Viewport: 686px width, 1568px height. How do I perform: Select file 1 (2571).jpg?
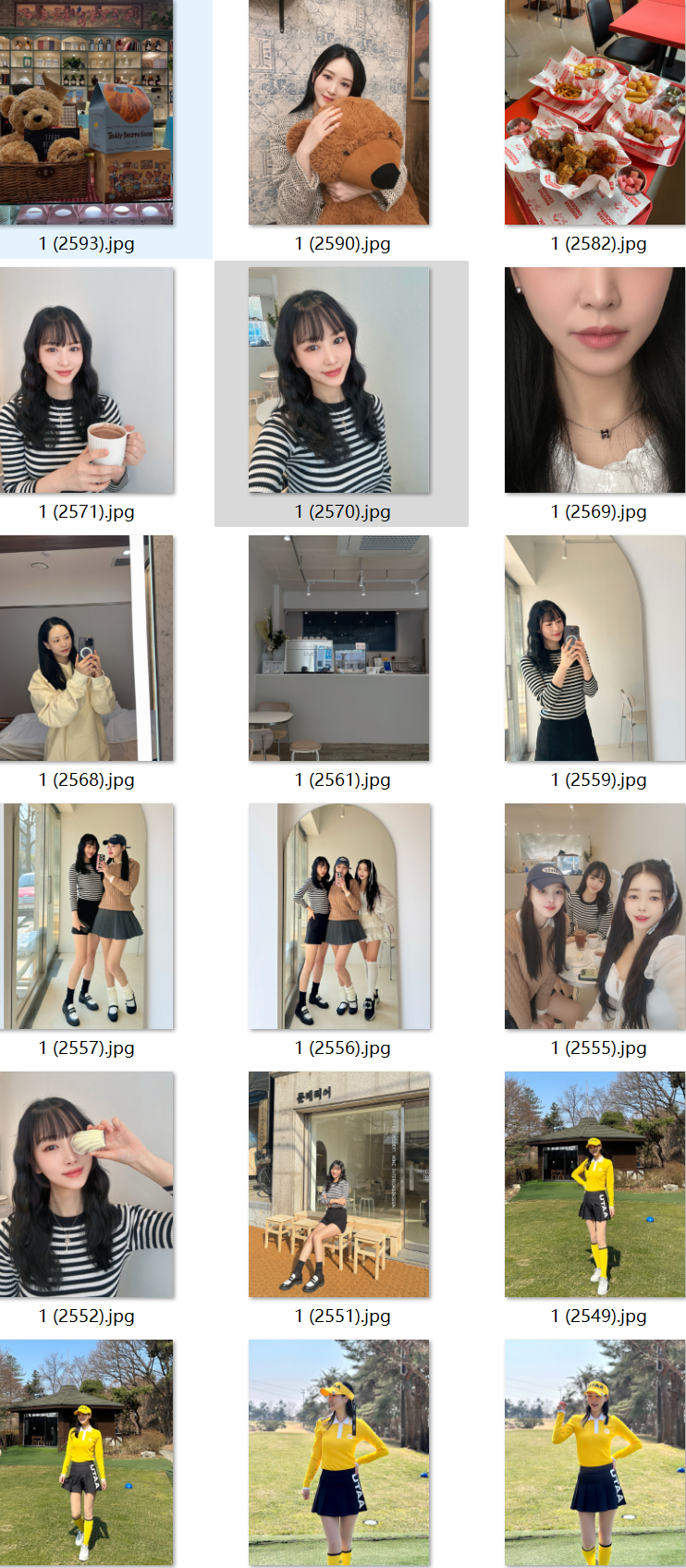pyautogui.click(x=86, y=380)
